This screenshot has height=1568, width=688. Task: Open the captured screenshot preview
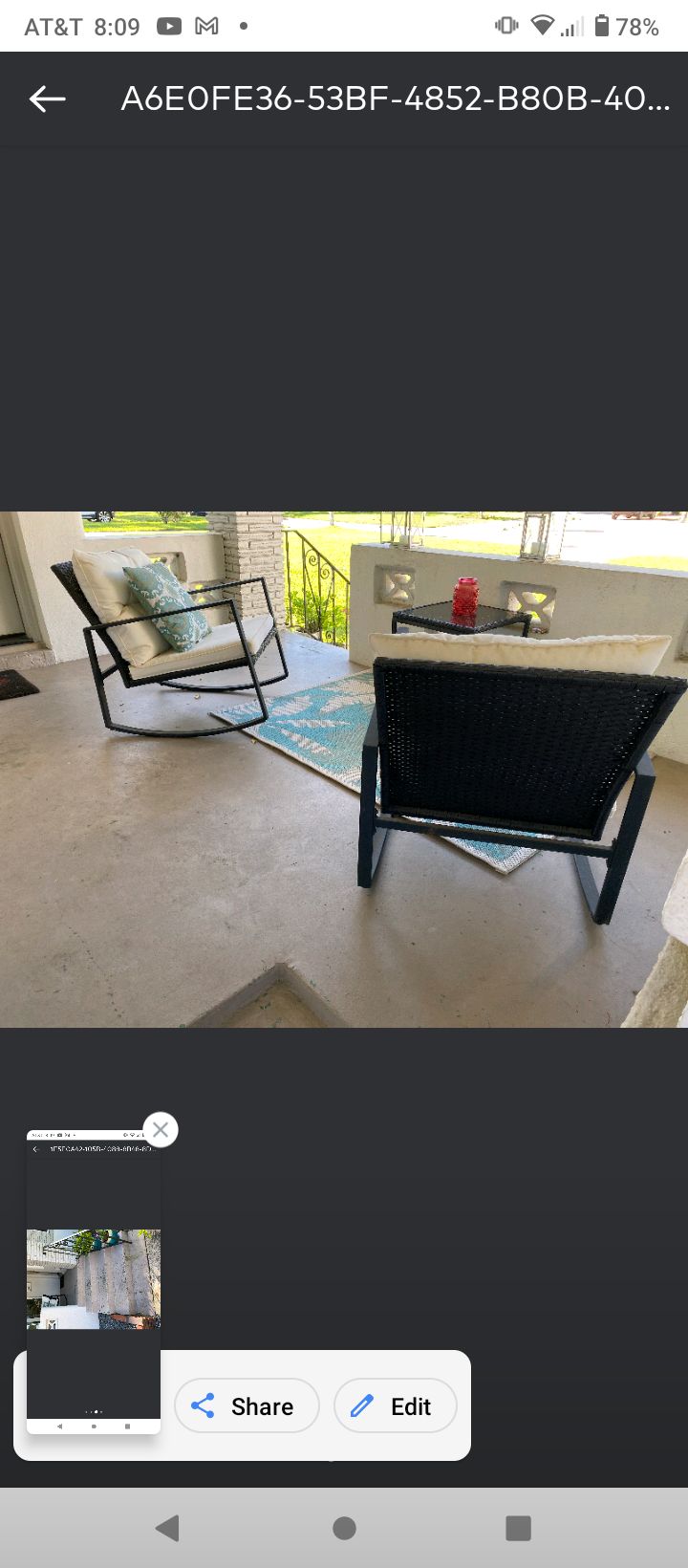point(94,1281)
